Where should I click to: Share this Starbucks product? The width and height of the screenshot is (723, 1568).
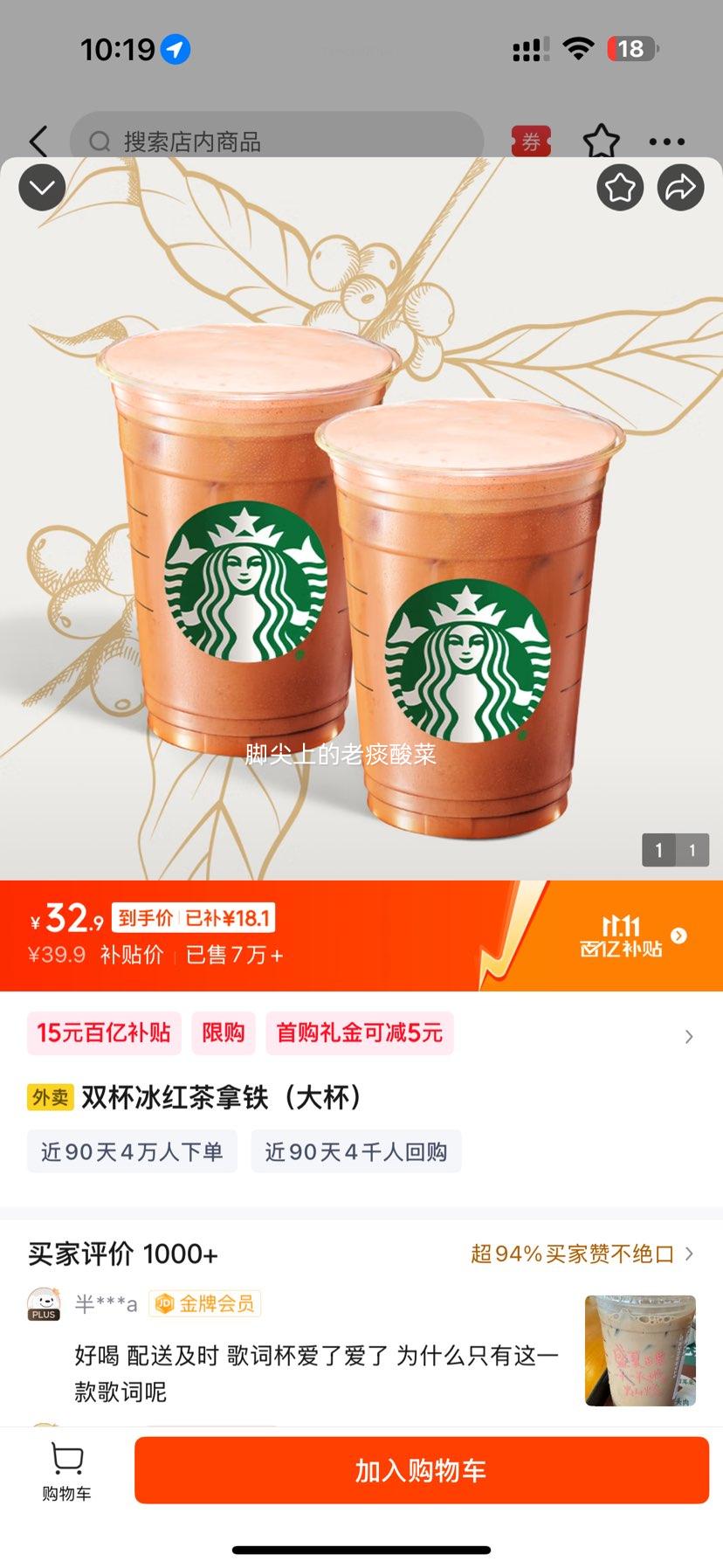coord(680,187)
